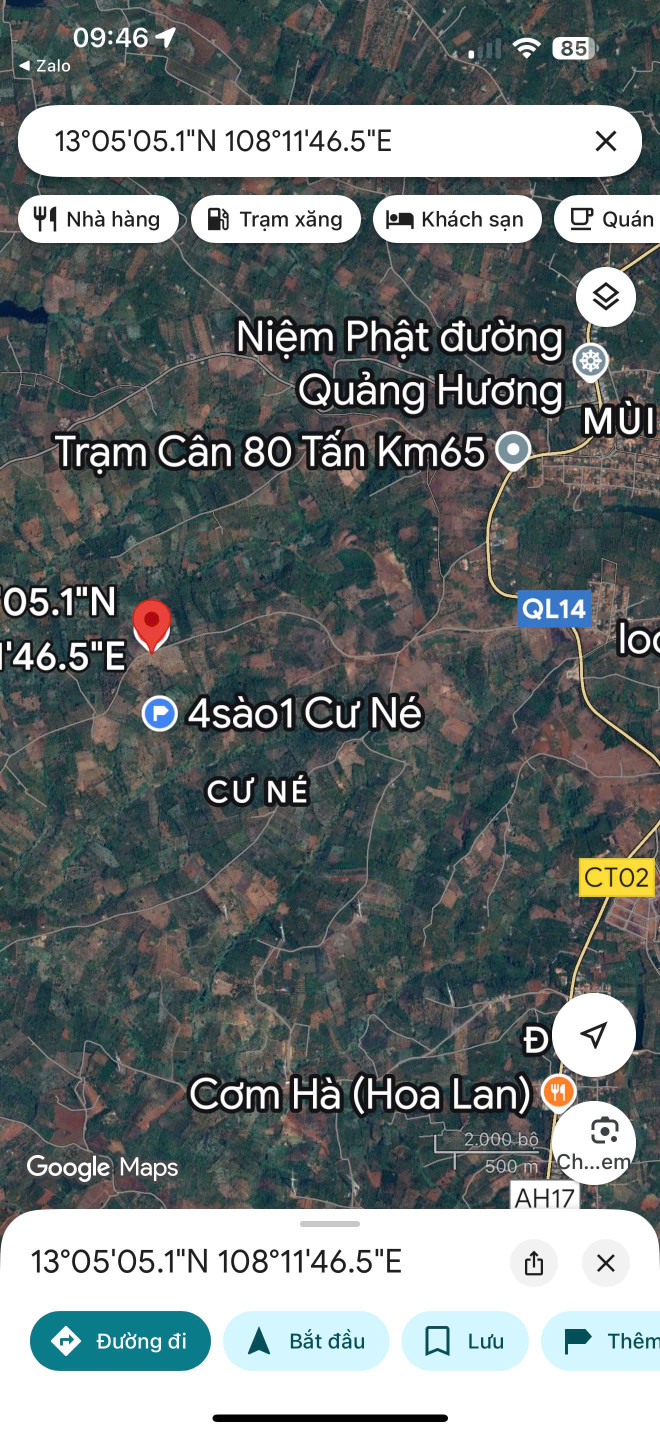Viewport: 660px width, 1434px height.
Task: Filter by Trạm xăng
Action: coord(275,220)
